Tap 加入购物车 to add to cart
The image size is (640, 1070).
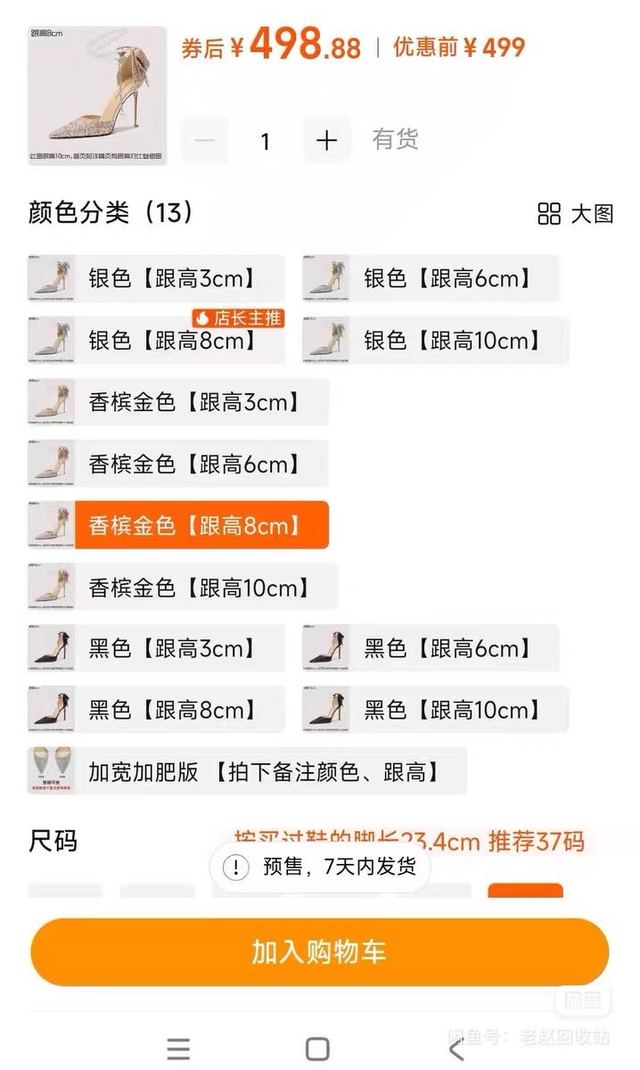pyautogui.click(x=319, y=952)
